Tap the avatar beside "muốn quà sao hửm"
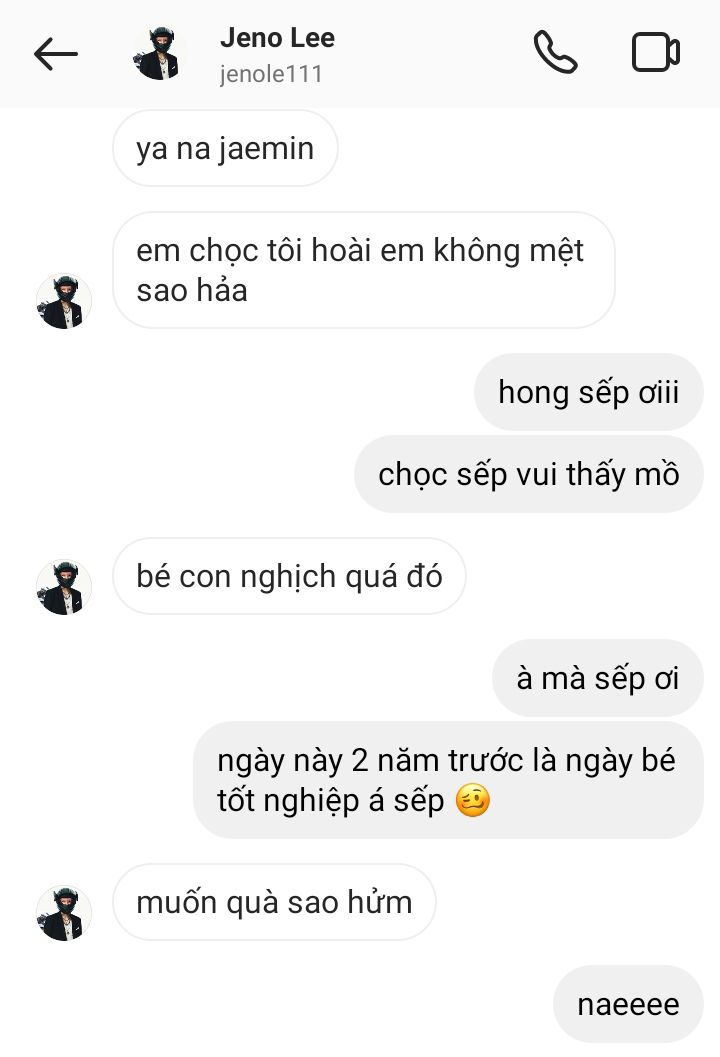 pyautogui.click(x=64, y=913)
